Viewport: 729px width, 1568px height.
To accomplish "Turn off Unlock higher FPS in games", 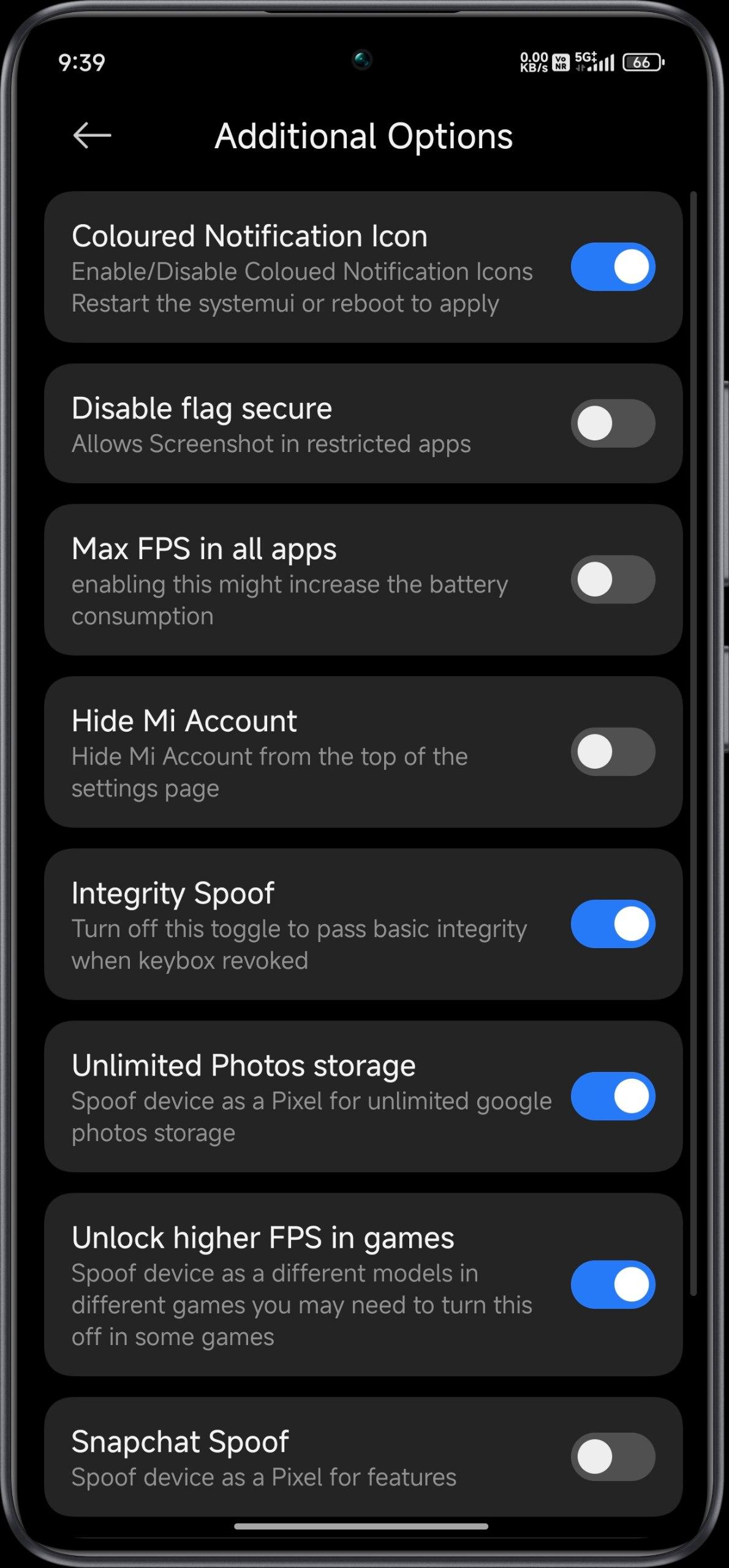I will point(613,1284).
